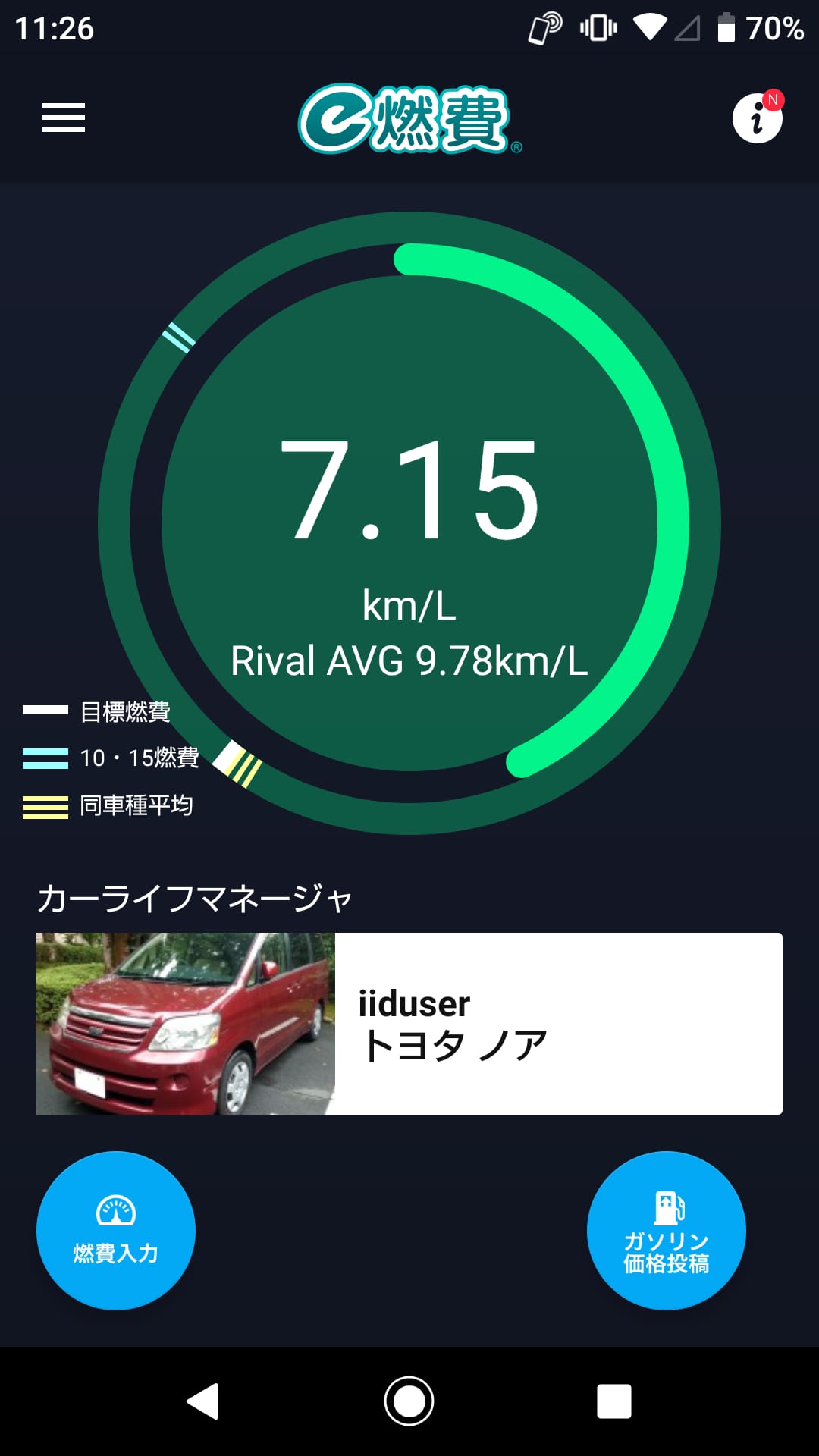Tap the 同車種平均 legend entry

click(x=114, y=808)
